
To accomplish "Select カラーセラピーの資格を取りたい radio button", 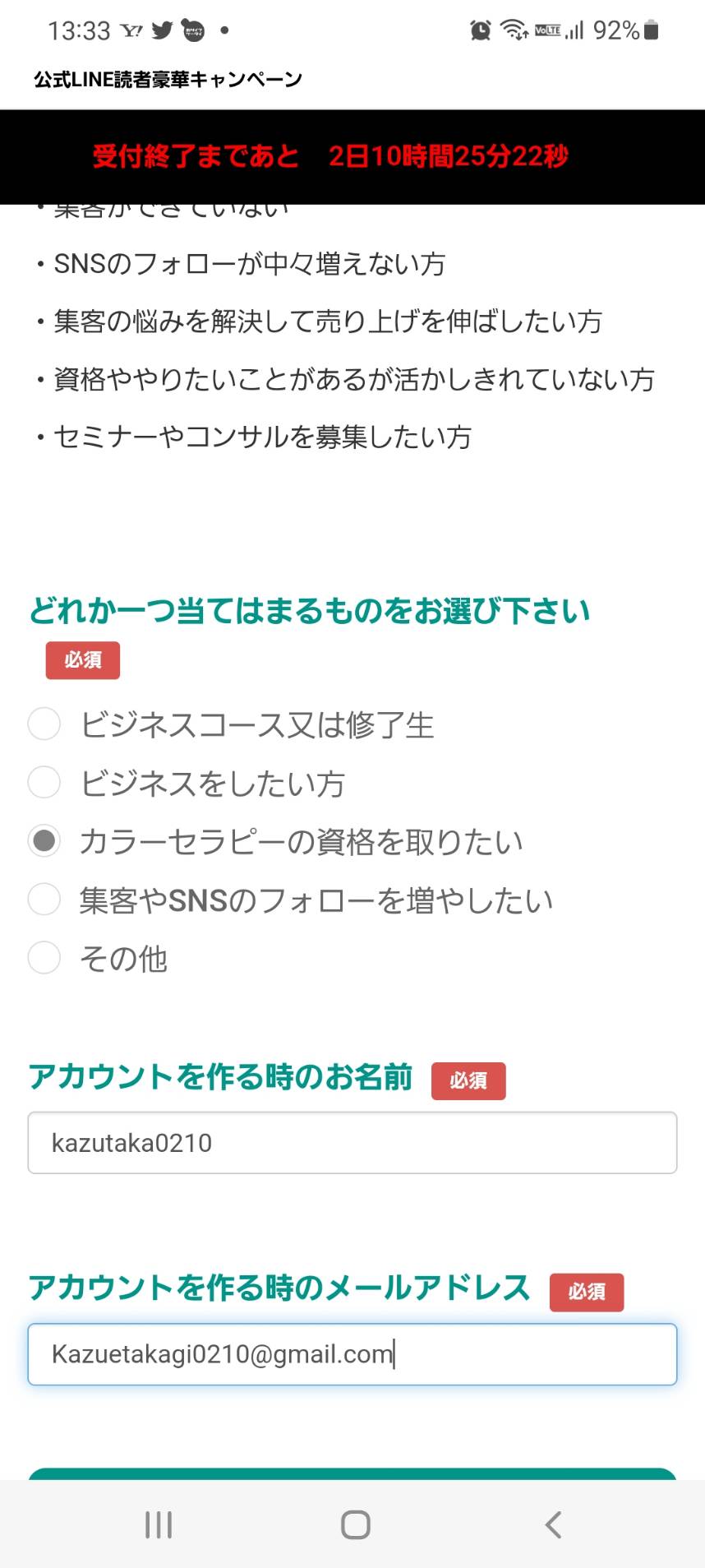I will (x=44, y=840).
